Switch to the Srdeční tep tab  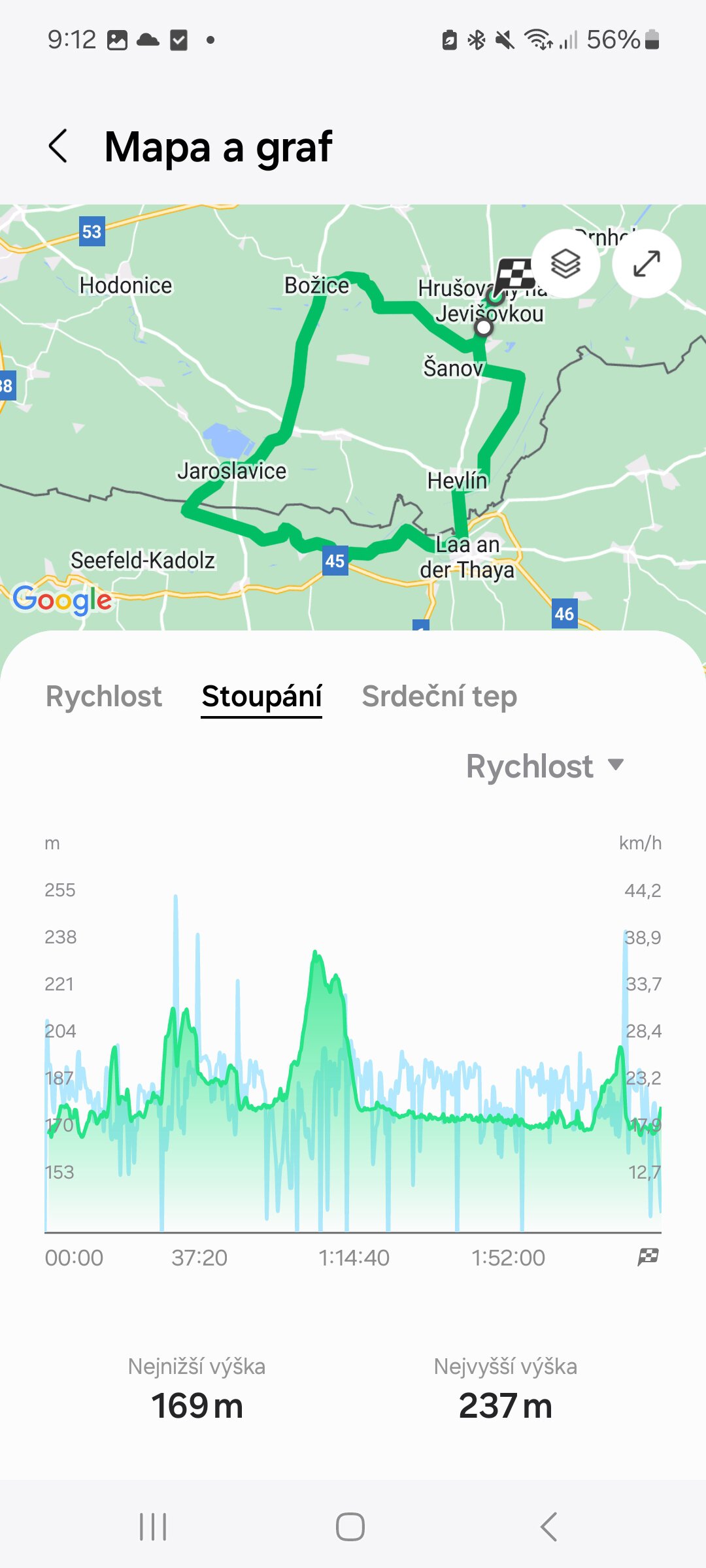coord(439,696)
